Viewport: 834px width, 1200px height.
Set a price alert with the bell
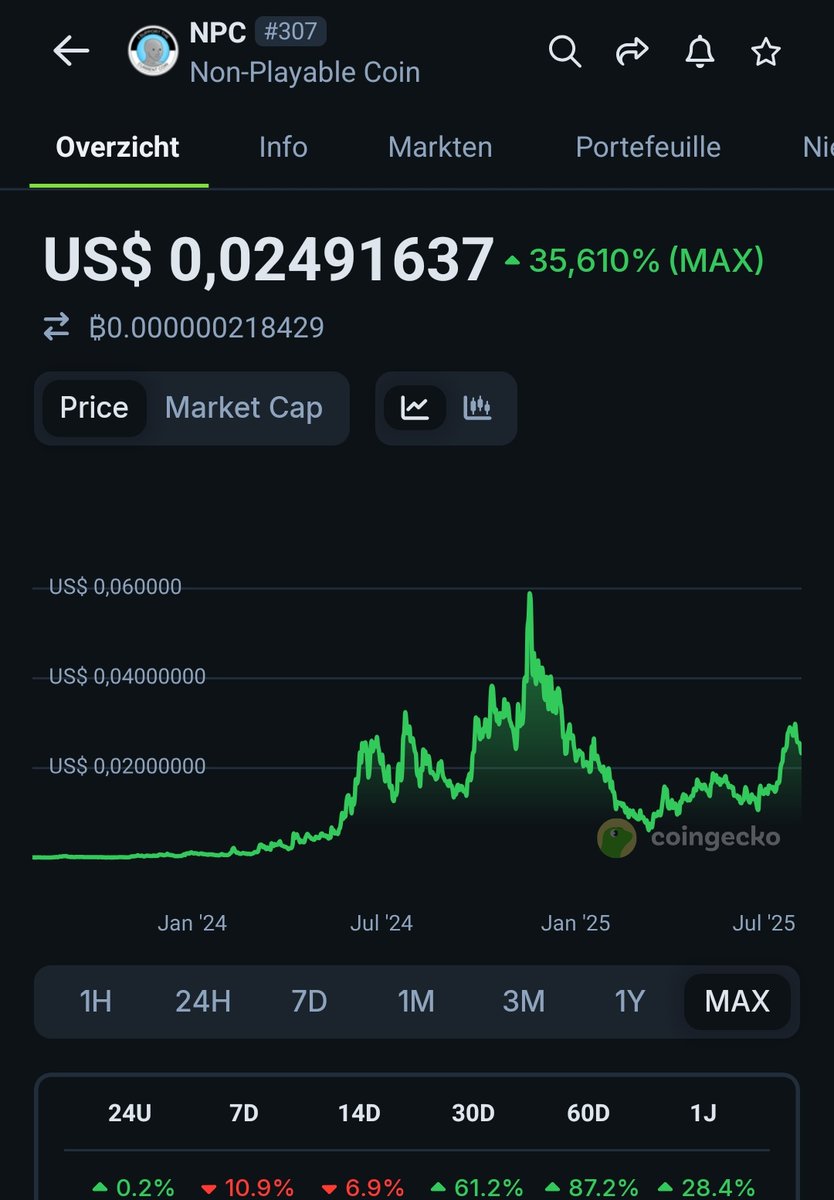(699, 51)
